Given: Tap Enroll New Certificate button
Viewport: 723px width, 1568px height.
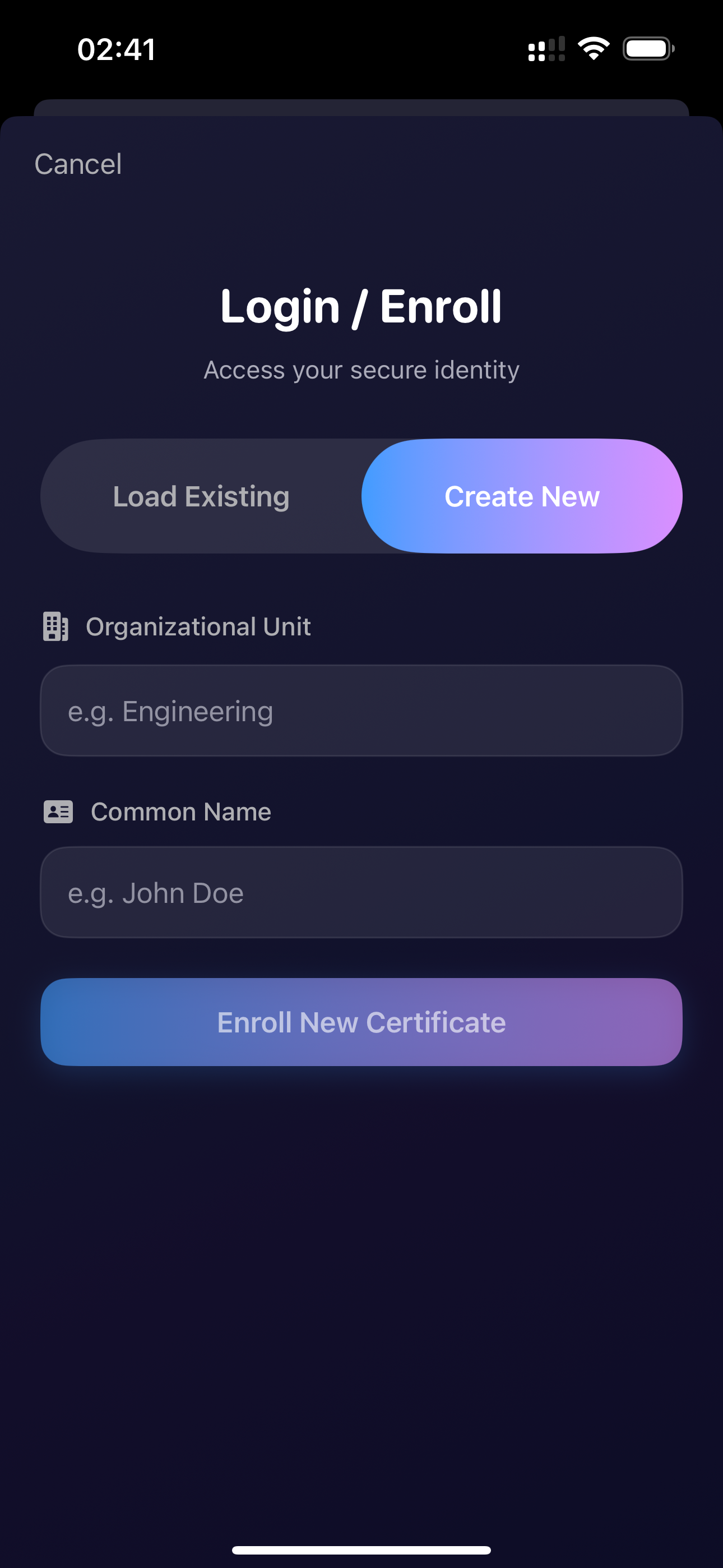Looking at the screenshot, I should pos(361,1022).
